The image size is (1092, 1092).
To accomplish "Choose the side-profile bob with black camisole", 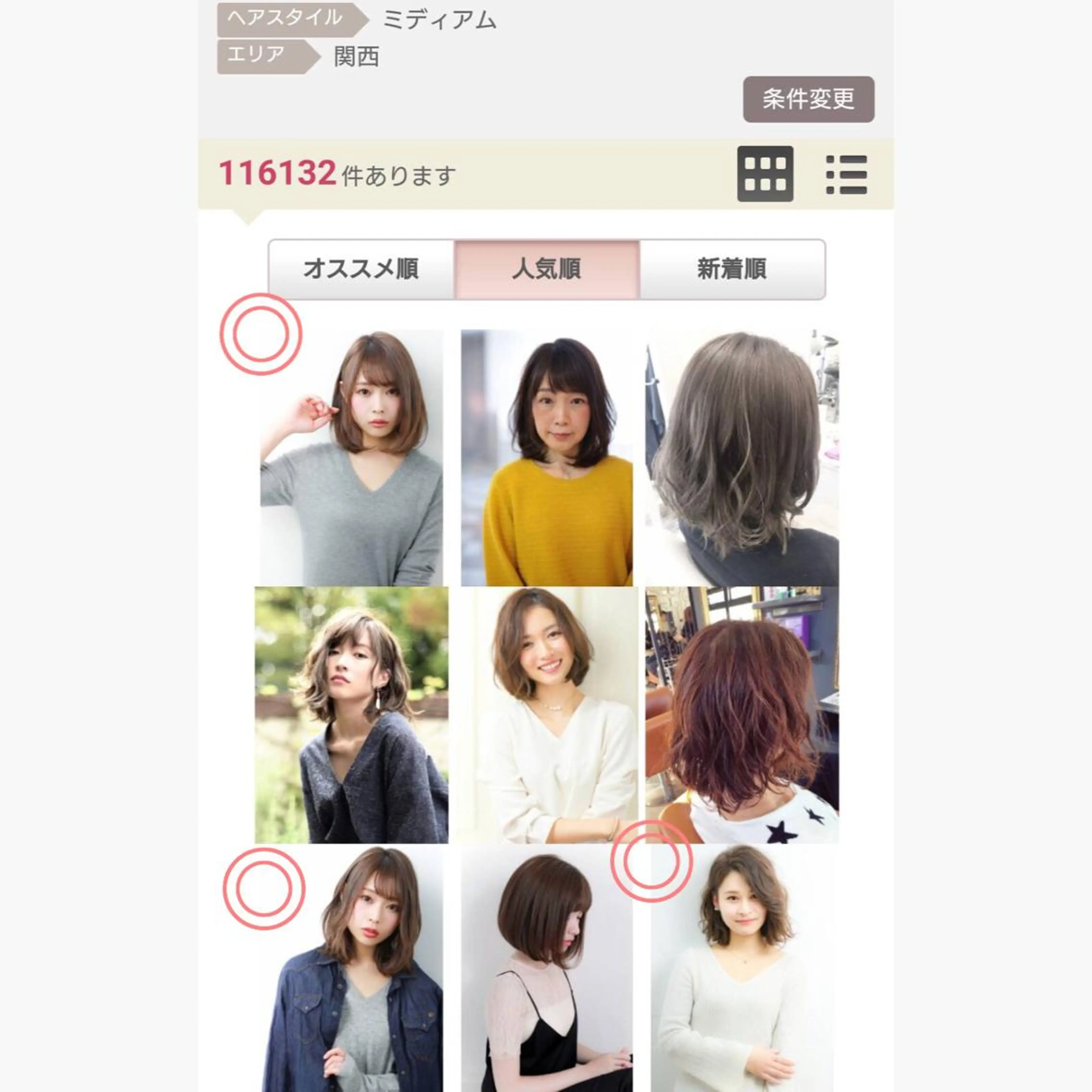I will point(547,969).
